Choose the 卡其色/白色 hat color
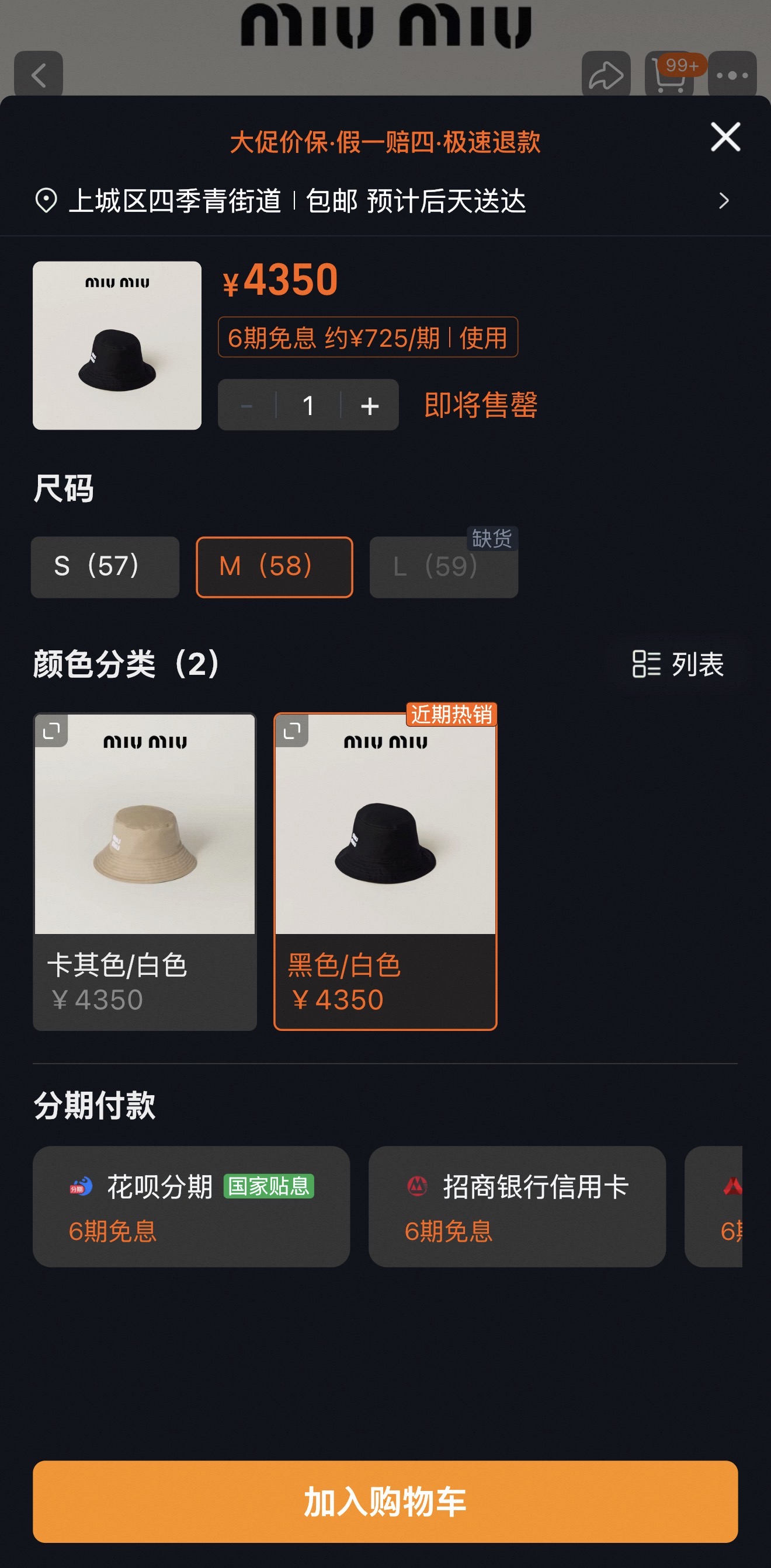The height and width of the screenshot is (1568, 771). pos(145,872)
